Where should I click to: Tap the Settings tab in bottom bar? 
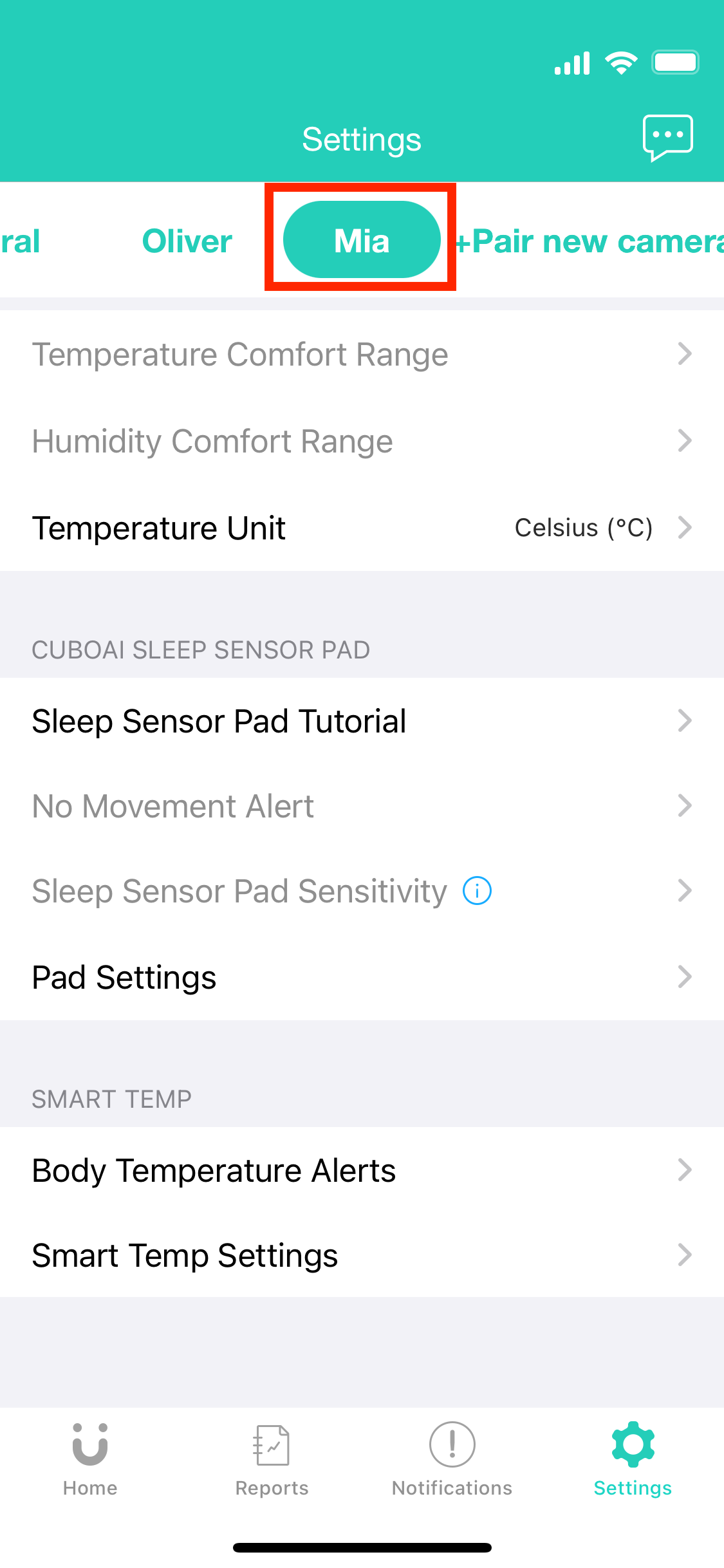[633, 1459]
